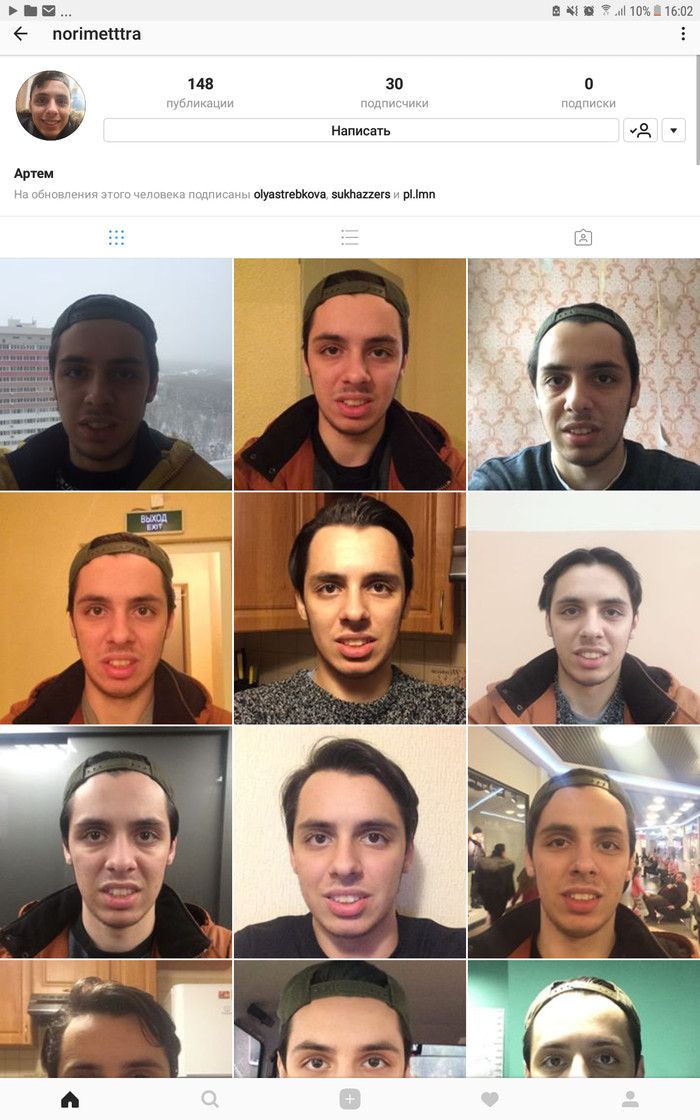Open the three-dot overflow menu

coord(683,34)
